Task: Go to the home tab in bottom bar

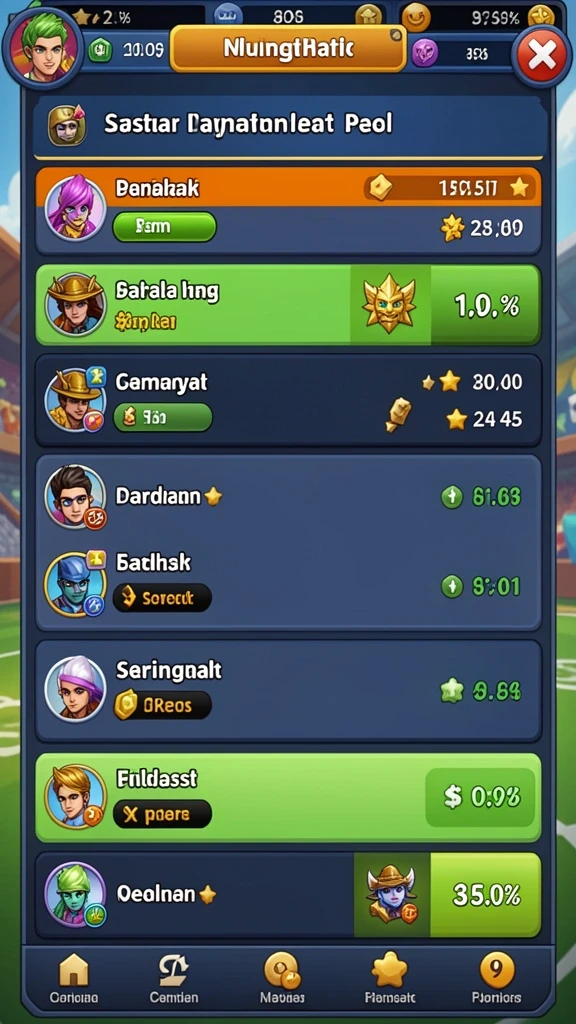Action: (74, 978)
